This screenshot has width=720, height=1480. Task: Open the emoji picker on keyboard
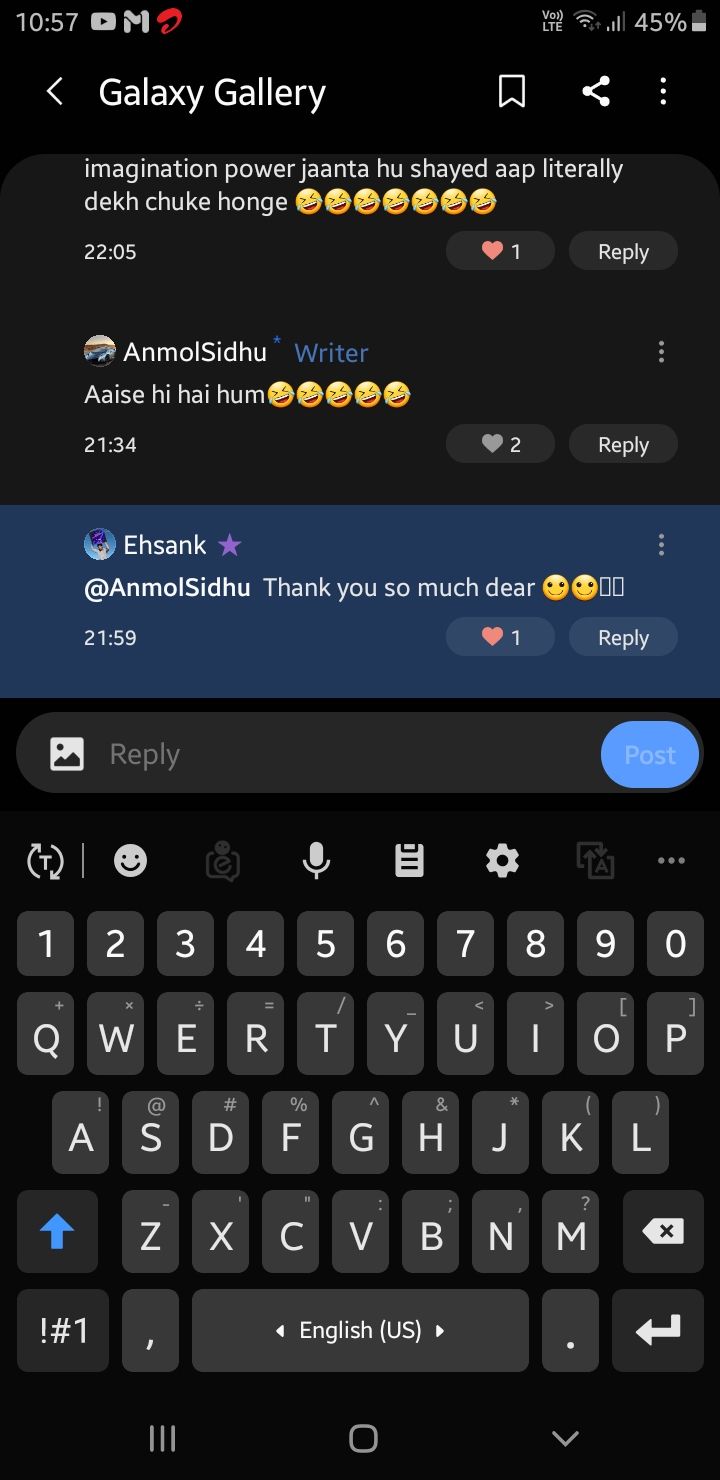pyautogui.click(x=130, y=860)
